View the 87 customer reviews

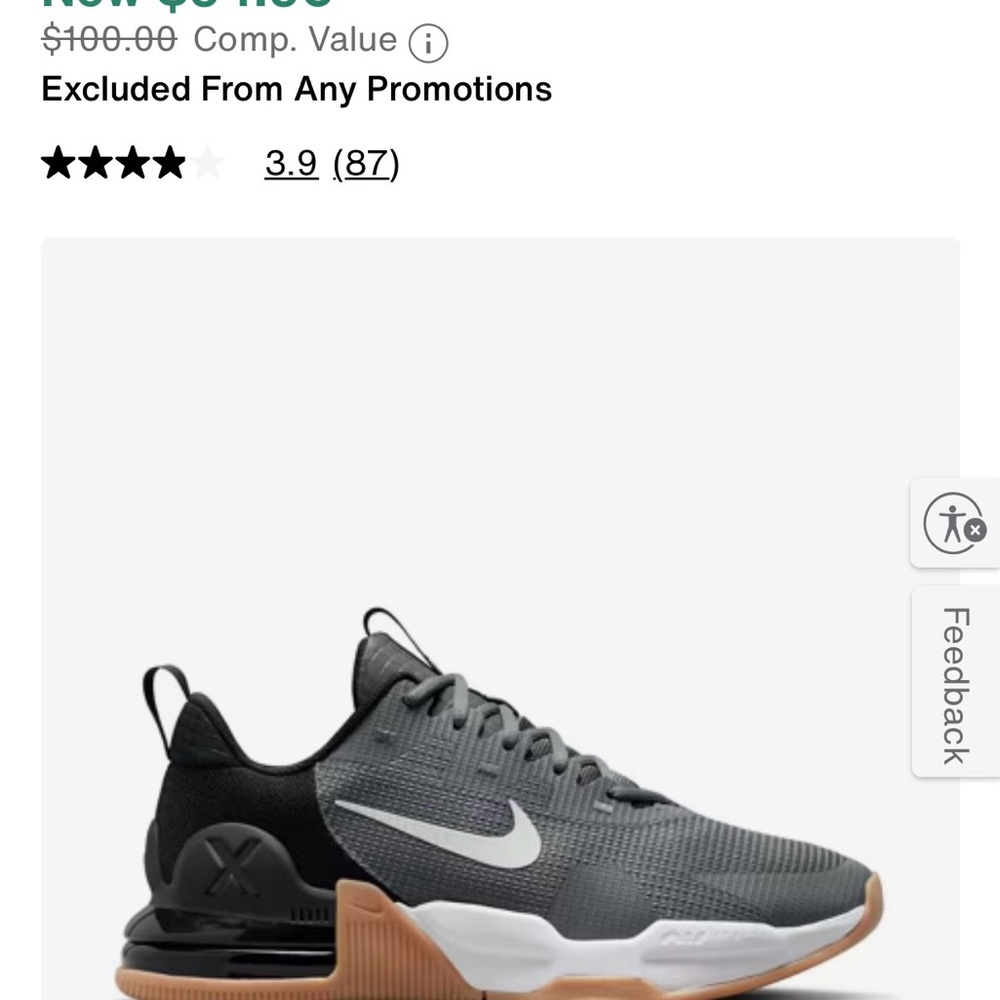point(366,163)
